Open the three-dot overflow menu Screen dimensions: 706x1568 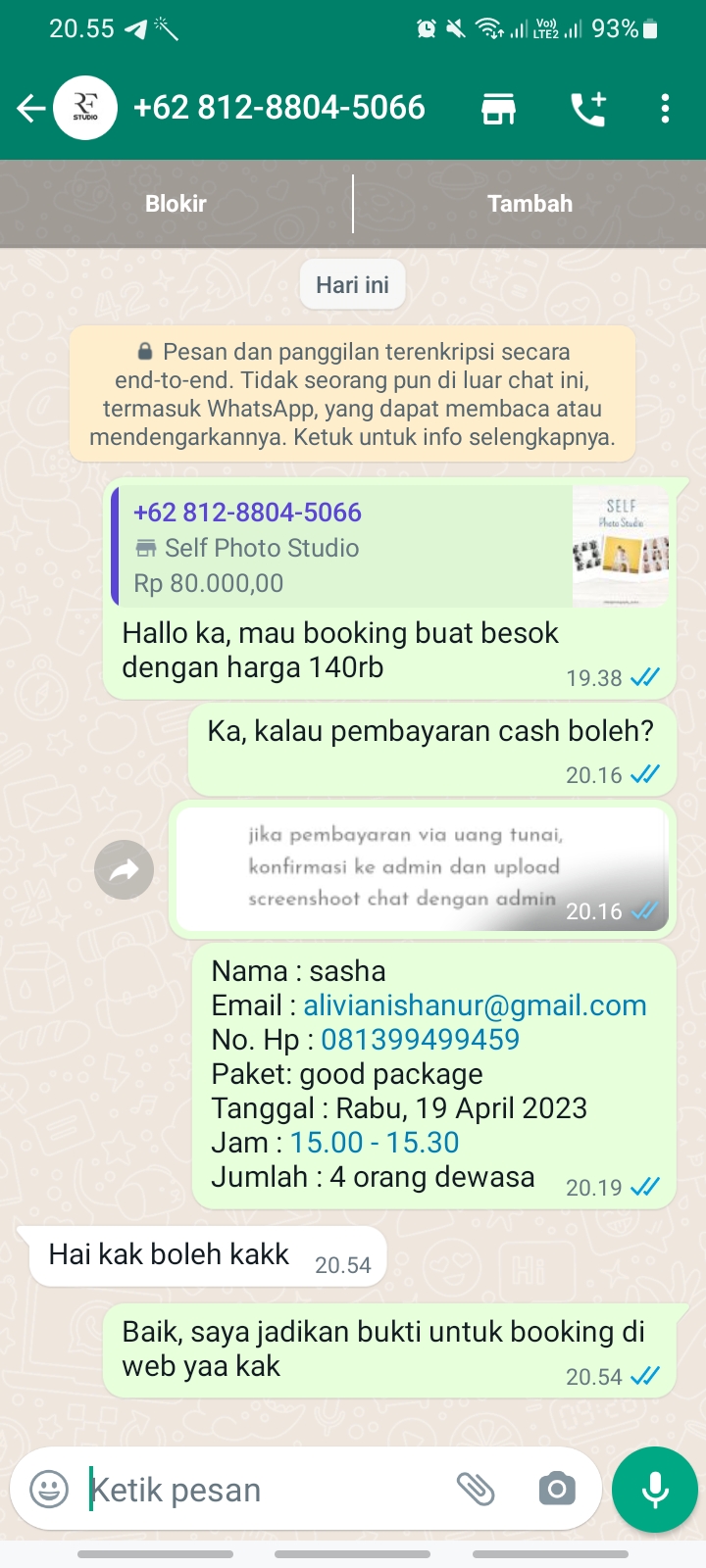(x=665, y=109)
